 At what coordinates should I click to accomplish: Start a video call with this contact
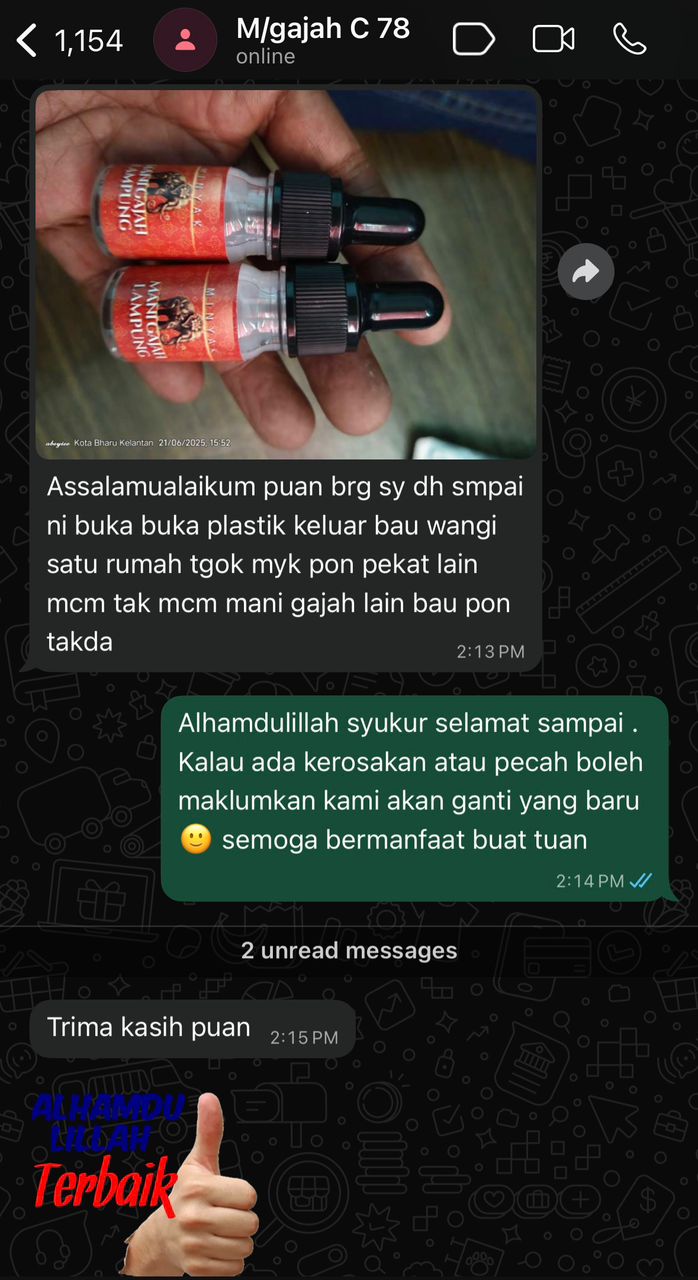click(553, 40)
